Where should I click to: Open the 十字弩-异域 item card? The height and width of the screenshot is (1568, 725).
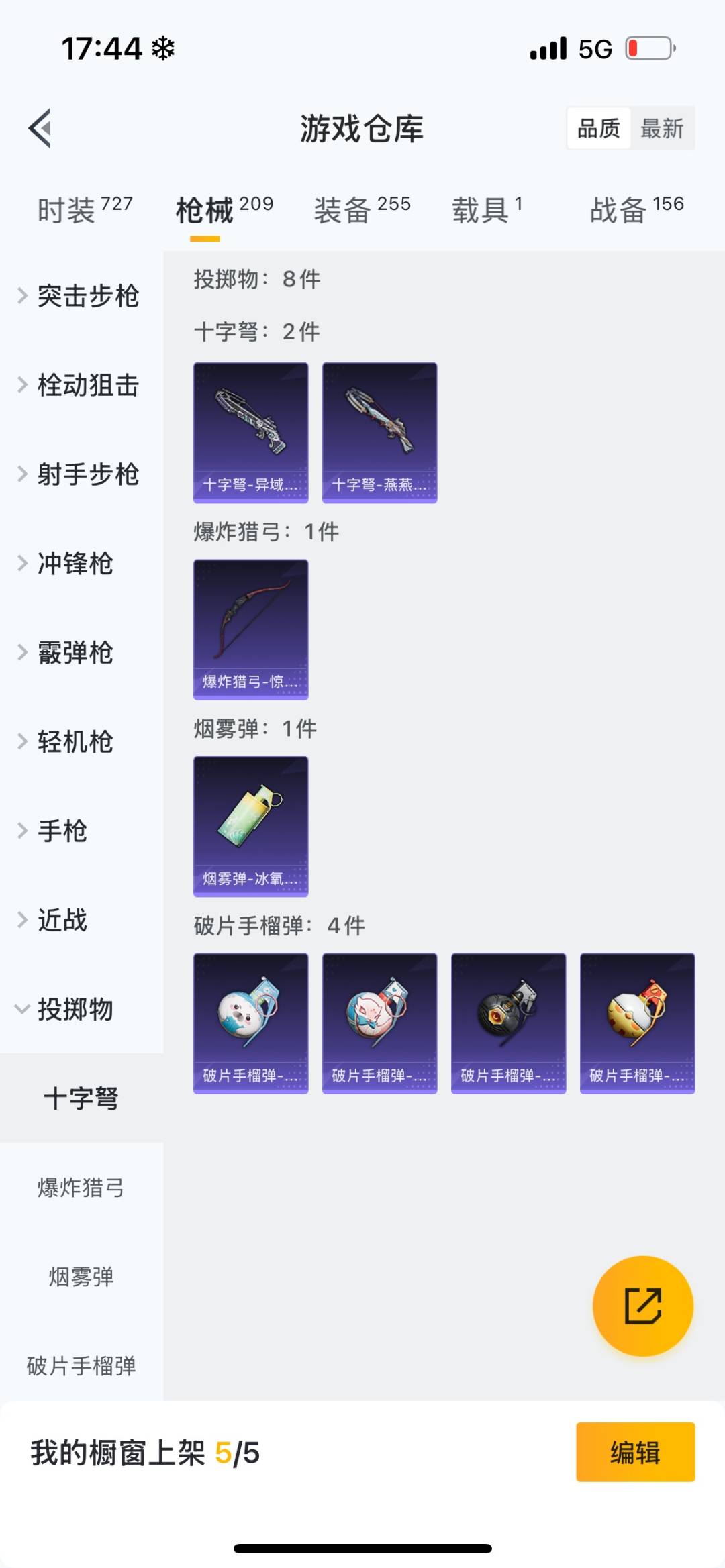[251, 433]
